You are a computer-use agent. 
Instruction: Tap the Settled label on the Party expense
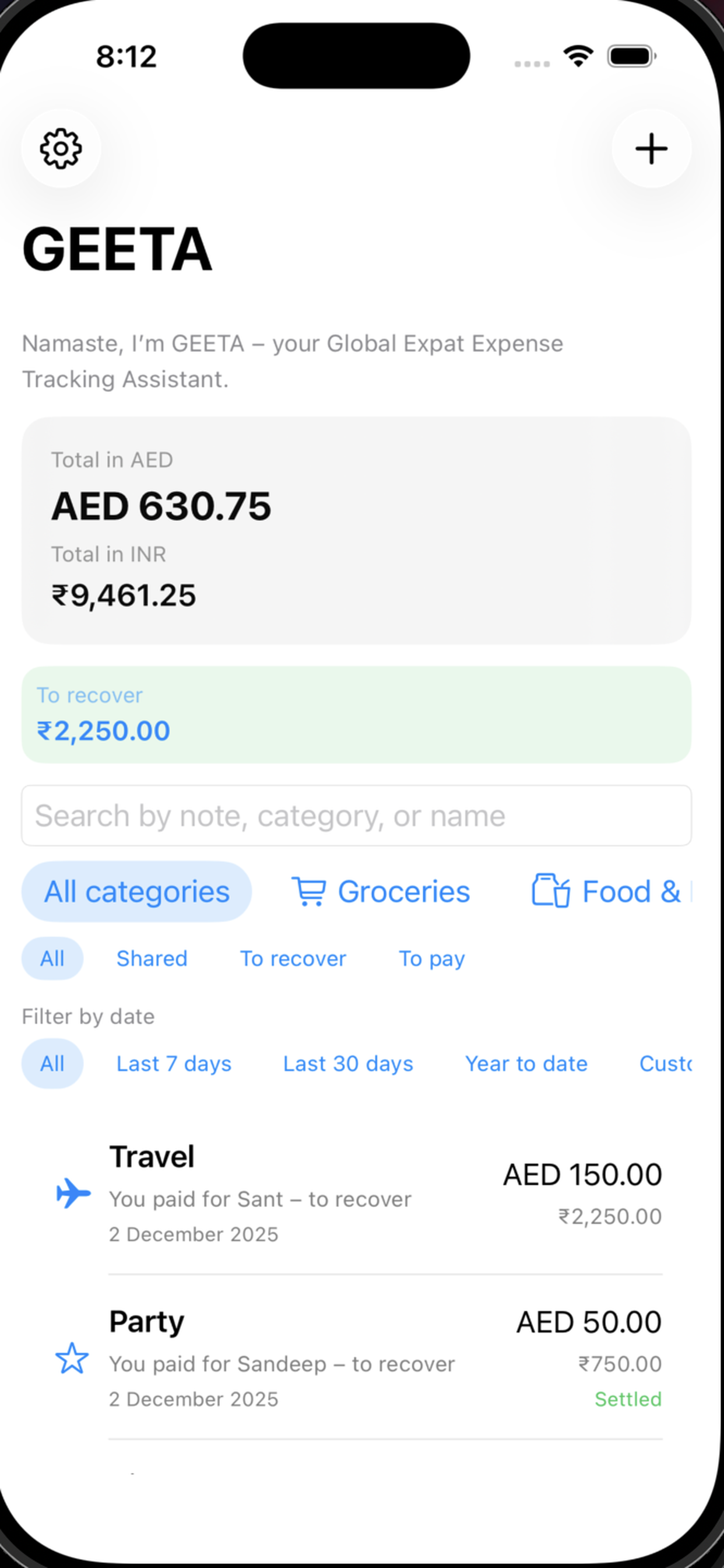tap(627, 1399)
